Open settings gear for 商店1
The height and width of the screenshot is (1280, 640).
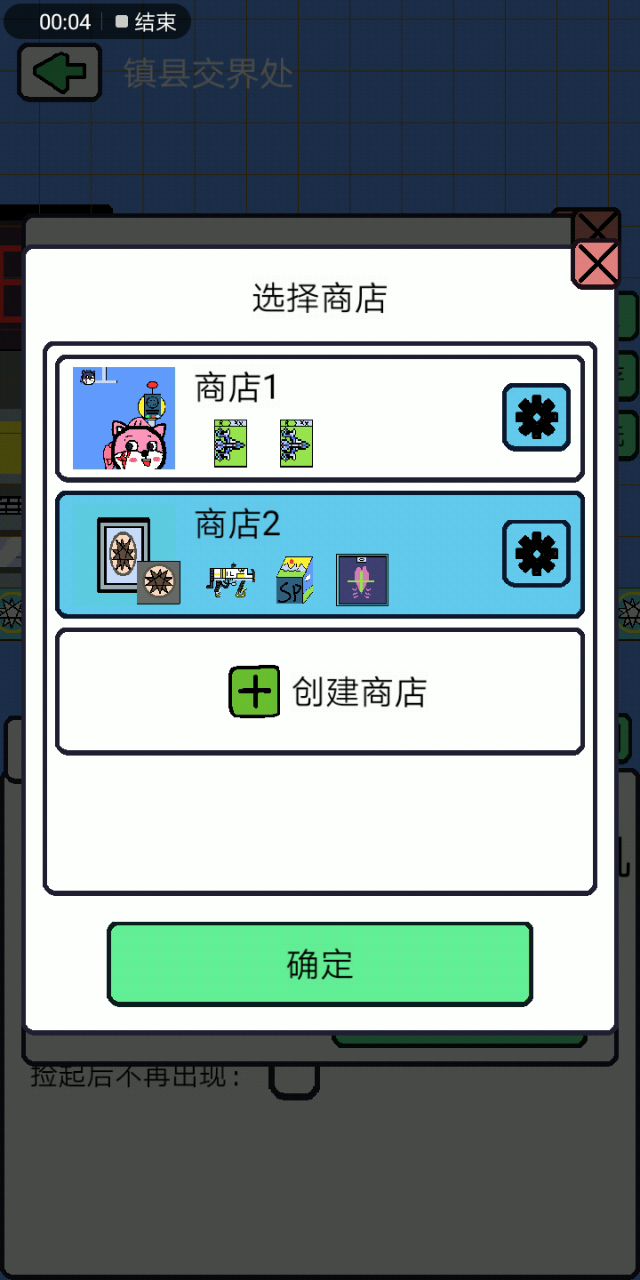[536, 417]
